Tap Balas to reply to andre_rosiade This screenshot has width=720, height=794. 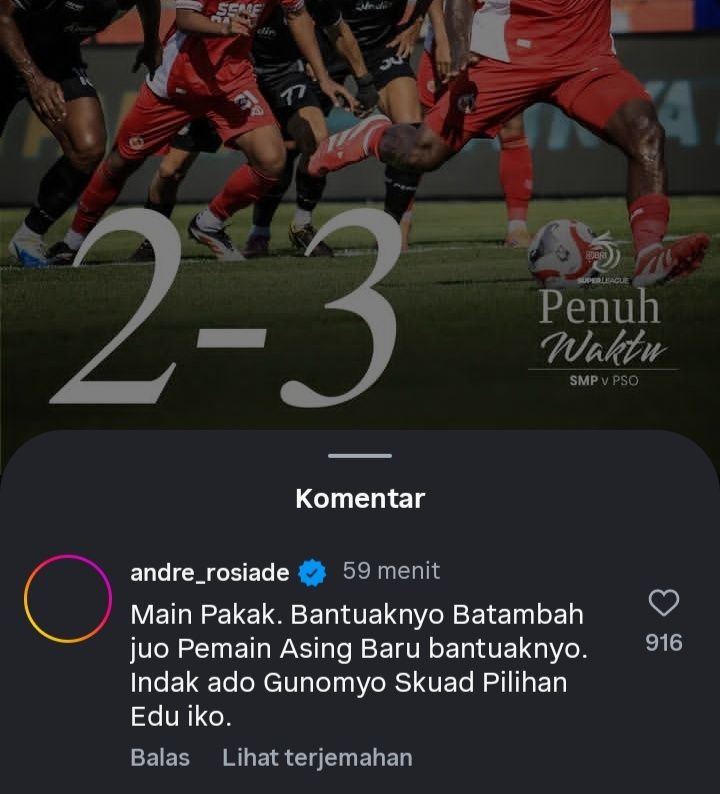(x=160, y=758)
